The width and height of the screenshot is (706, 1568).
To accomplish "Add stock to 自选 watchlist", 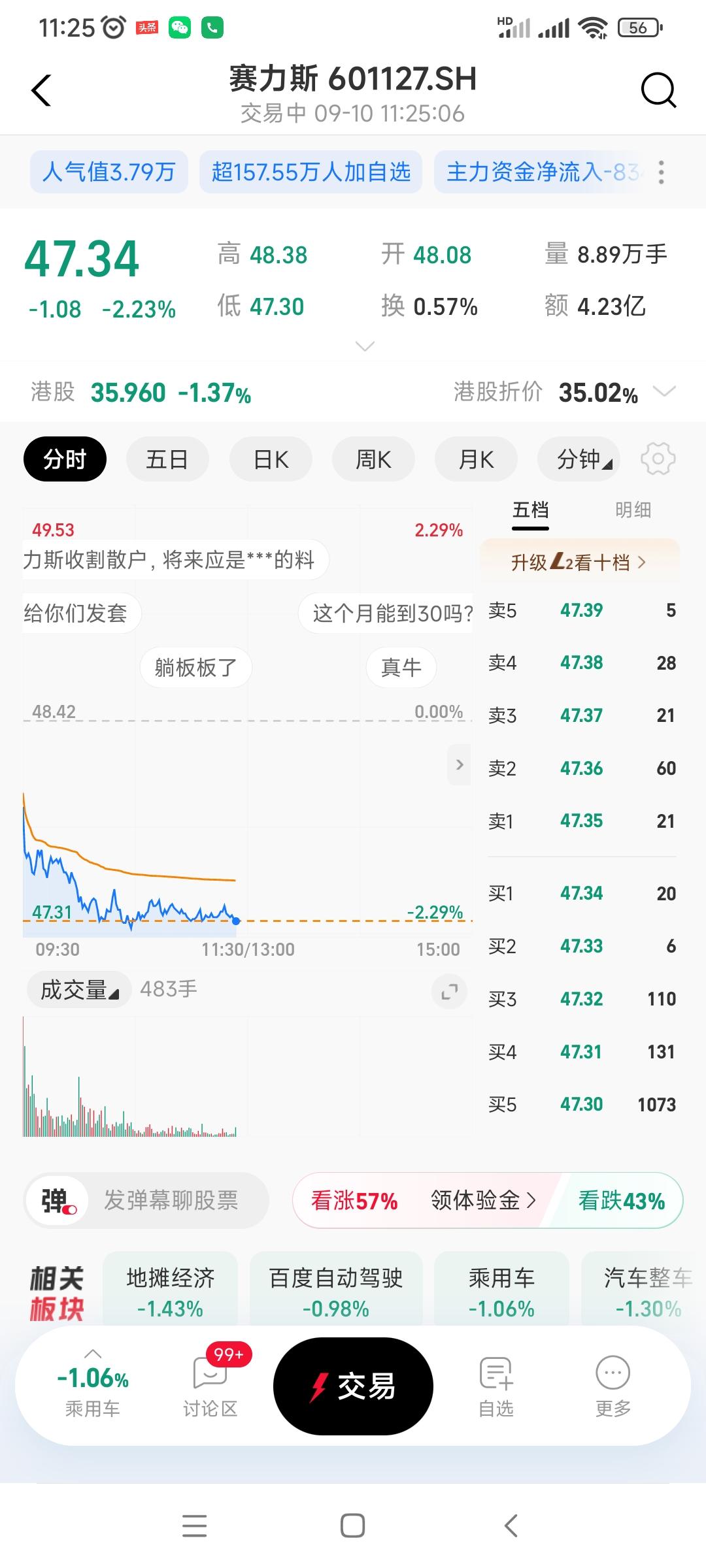I will coord(496,1386).
